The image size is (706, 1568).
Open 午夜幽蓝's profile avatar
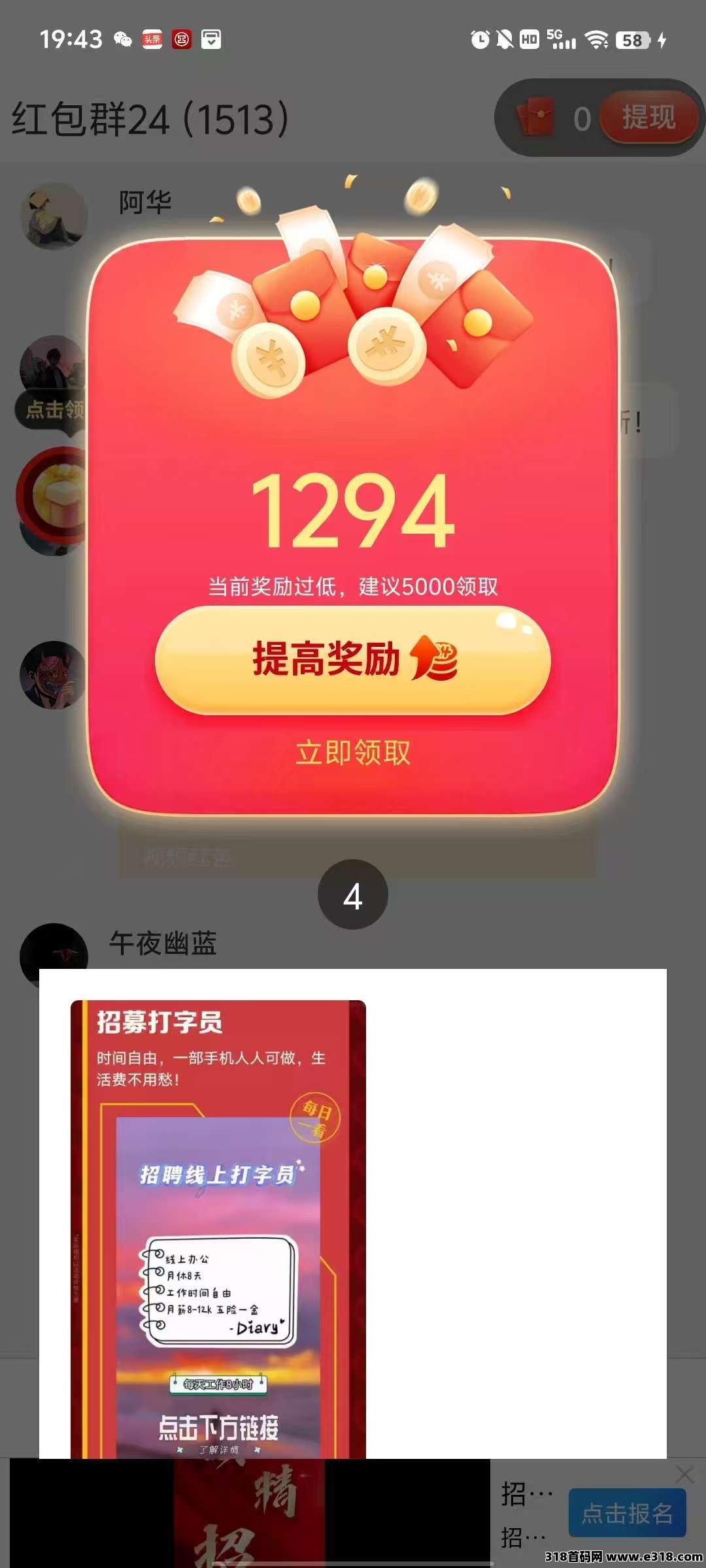[54, 954]
